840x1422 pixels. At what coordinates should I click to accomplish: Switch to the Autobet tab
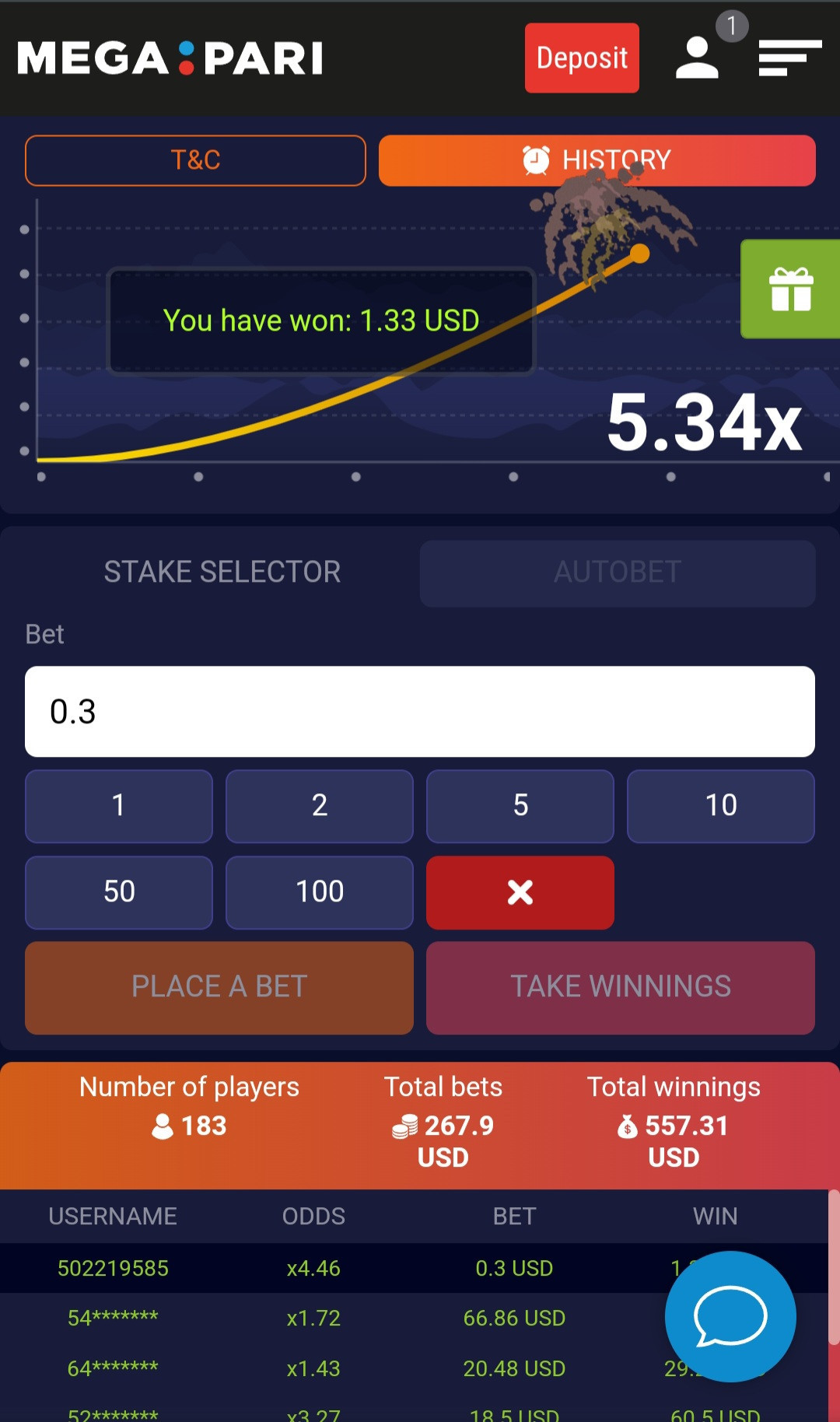(617, 573)
